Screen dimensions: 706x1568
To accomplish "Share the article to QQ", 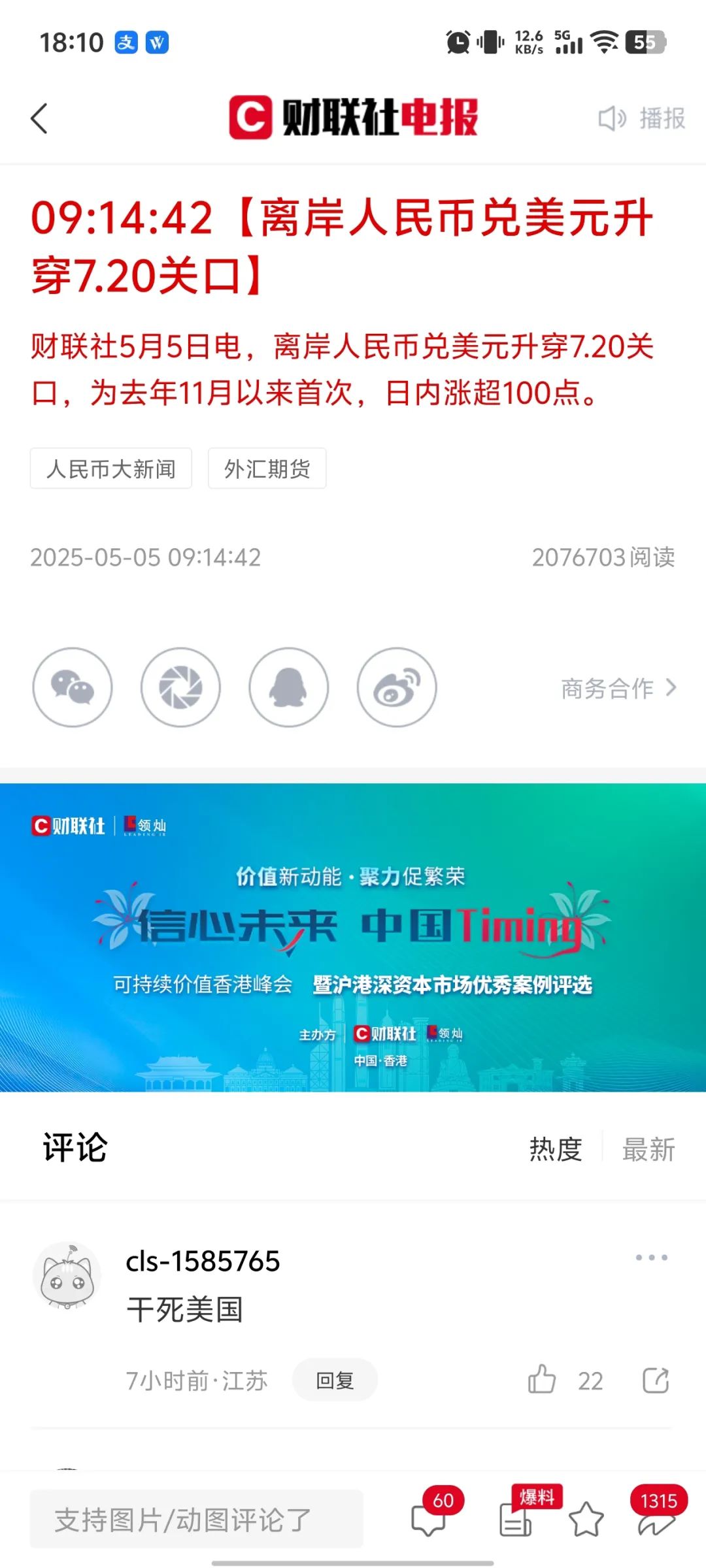I will (288, 687).
